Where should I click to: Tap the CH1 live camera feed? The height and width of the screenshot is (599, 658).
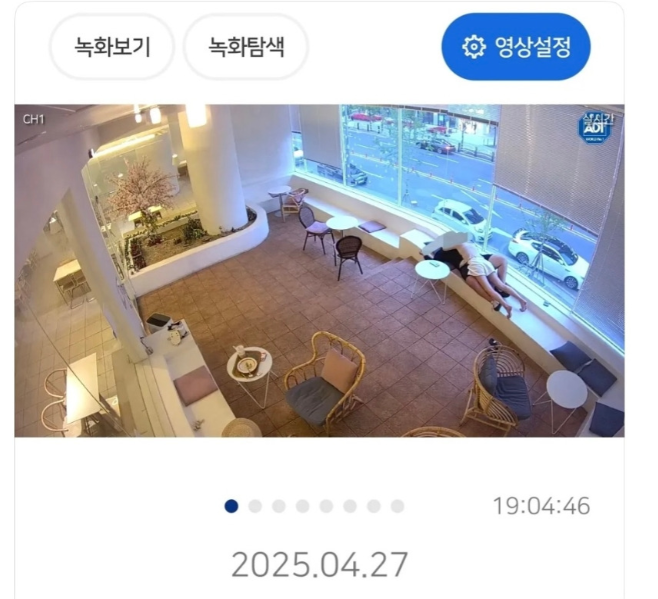[x=319, y=270]
